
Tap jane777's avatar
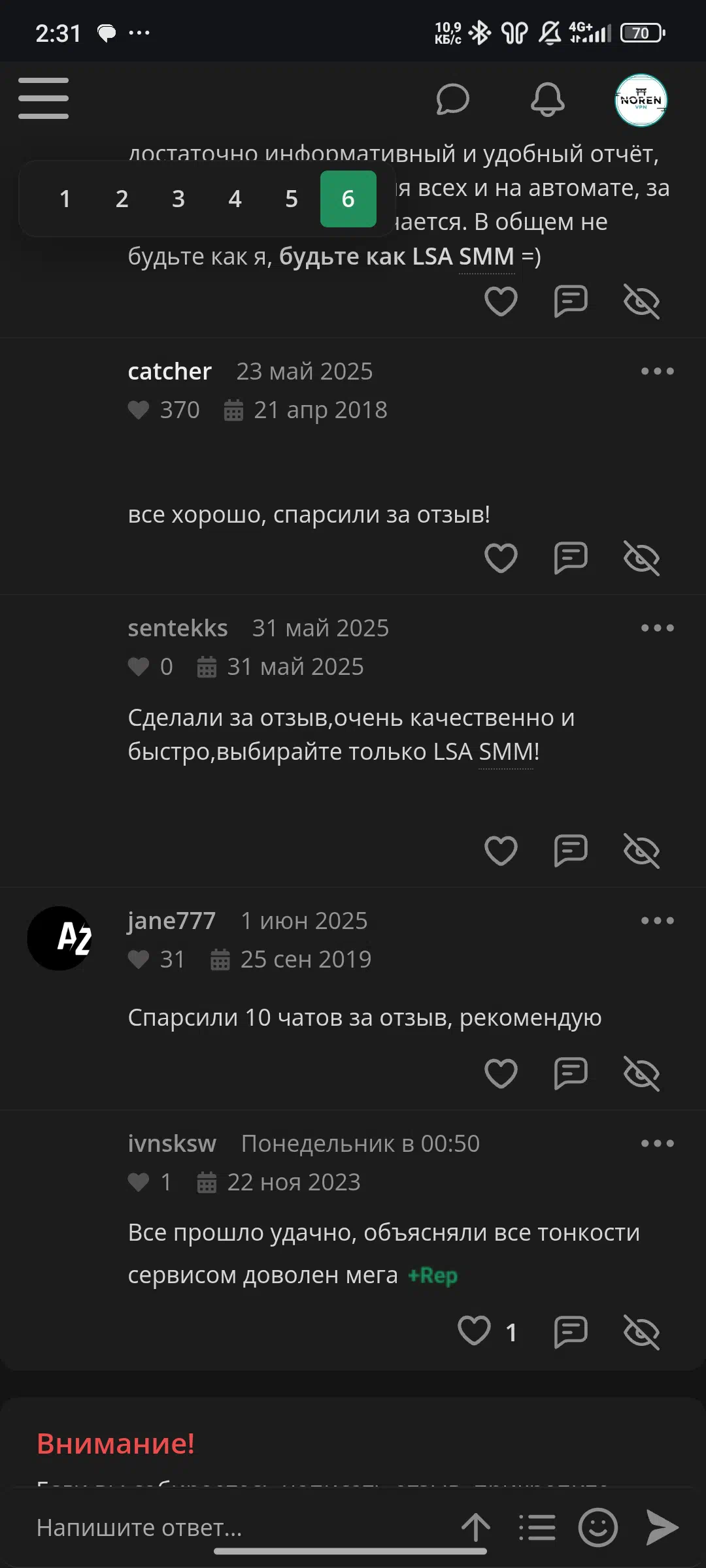tap(59, 938)
